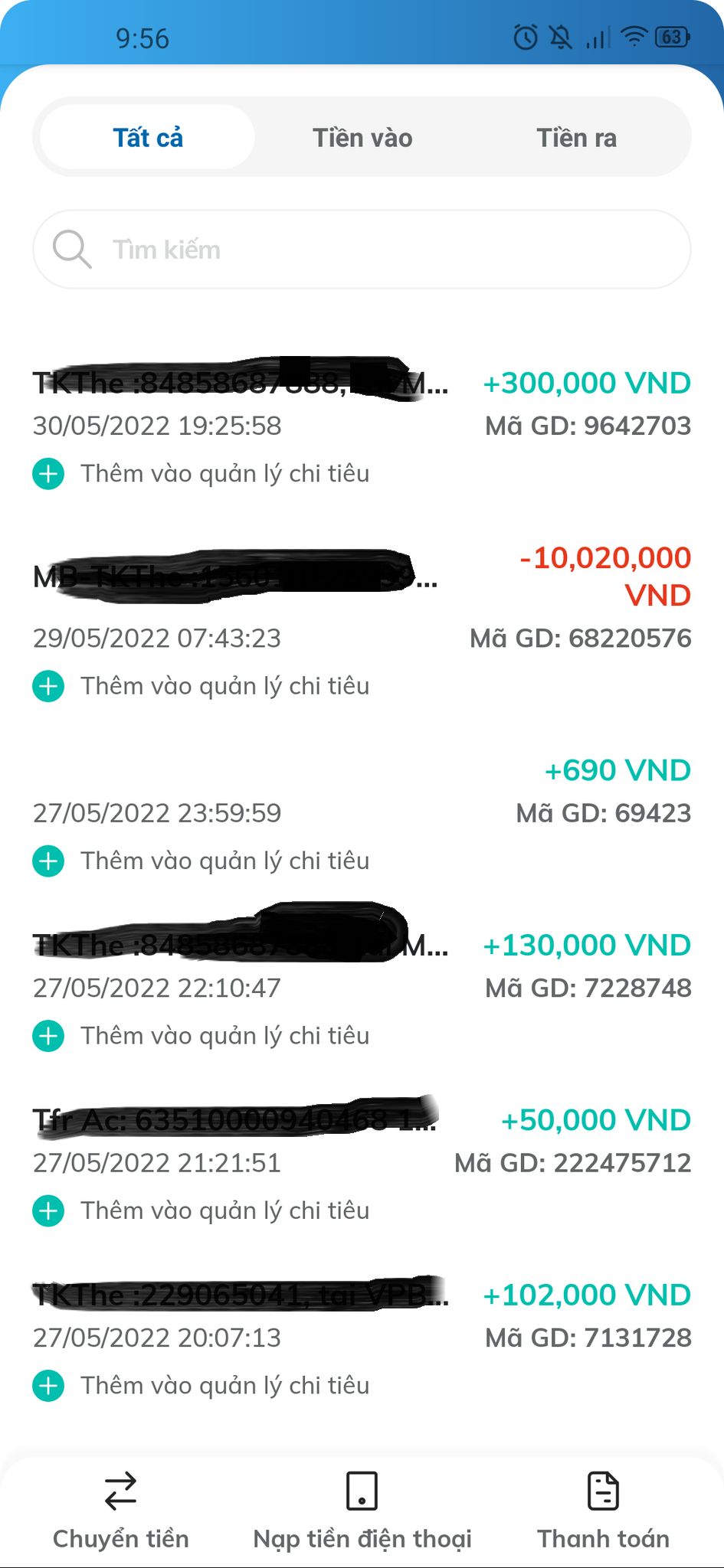Tap the Tìm kiếm search field
Screen dimensions: 724x1568
(362, 250)
